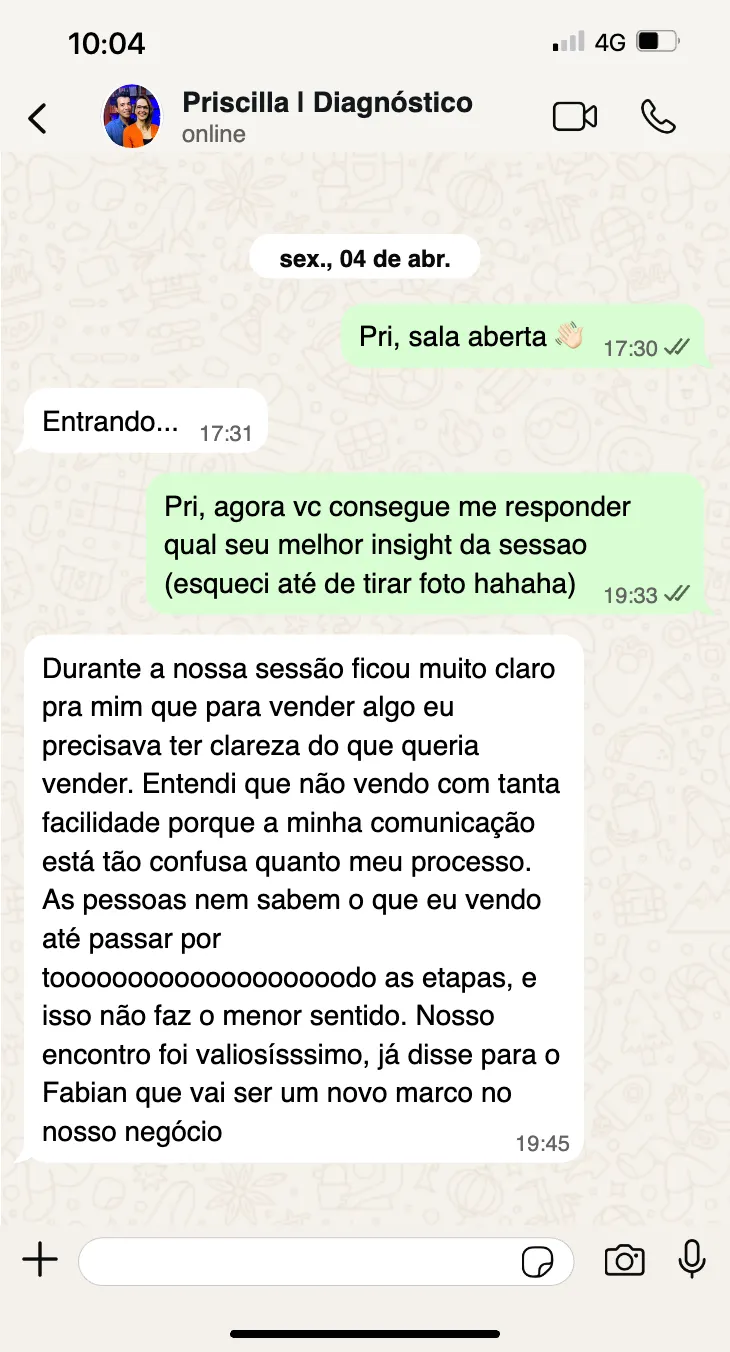Screen dimensions: 730x1352
Task: Open the sticker picker
Action: (x=538, y=1262)
